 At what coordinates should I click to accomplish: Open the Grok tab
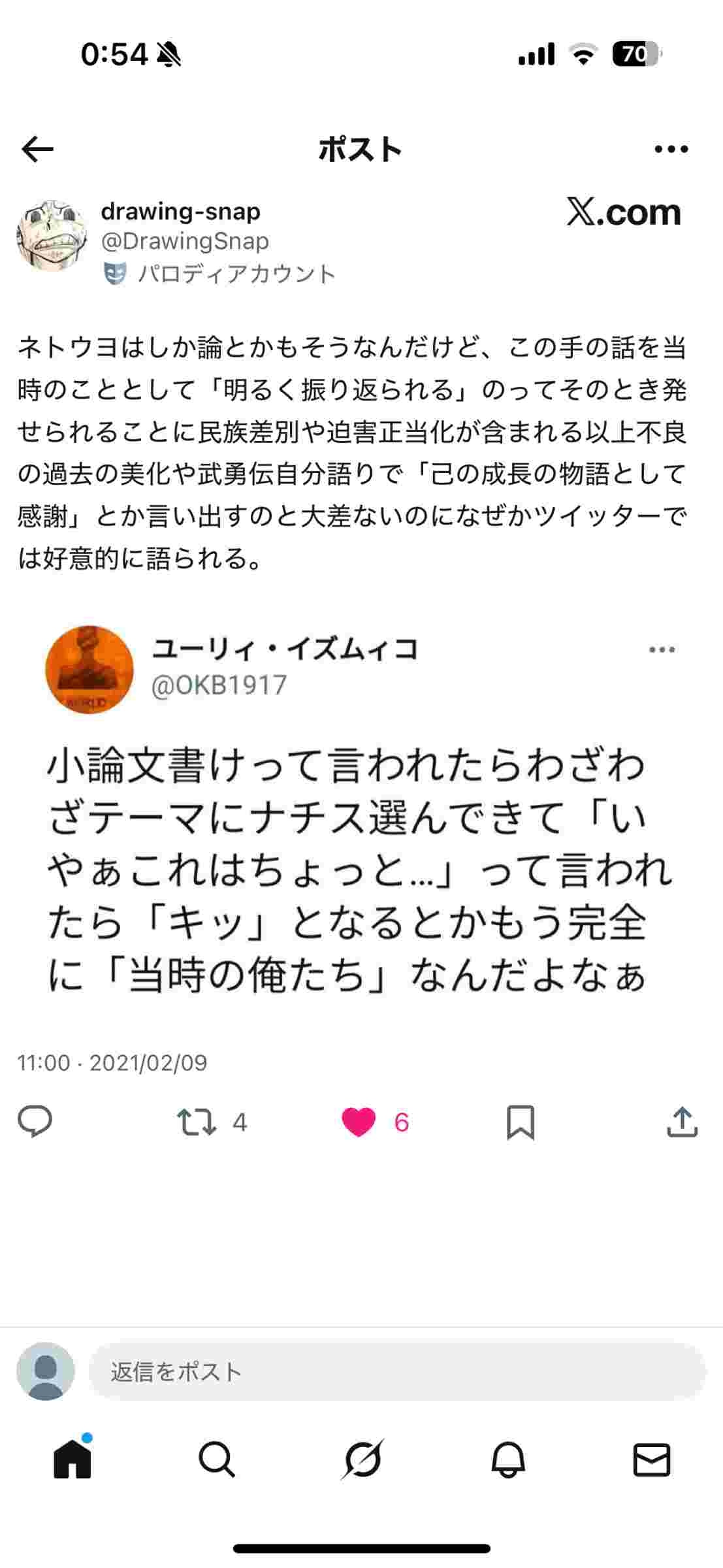[x=362, y=1460]
